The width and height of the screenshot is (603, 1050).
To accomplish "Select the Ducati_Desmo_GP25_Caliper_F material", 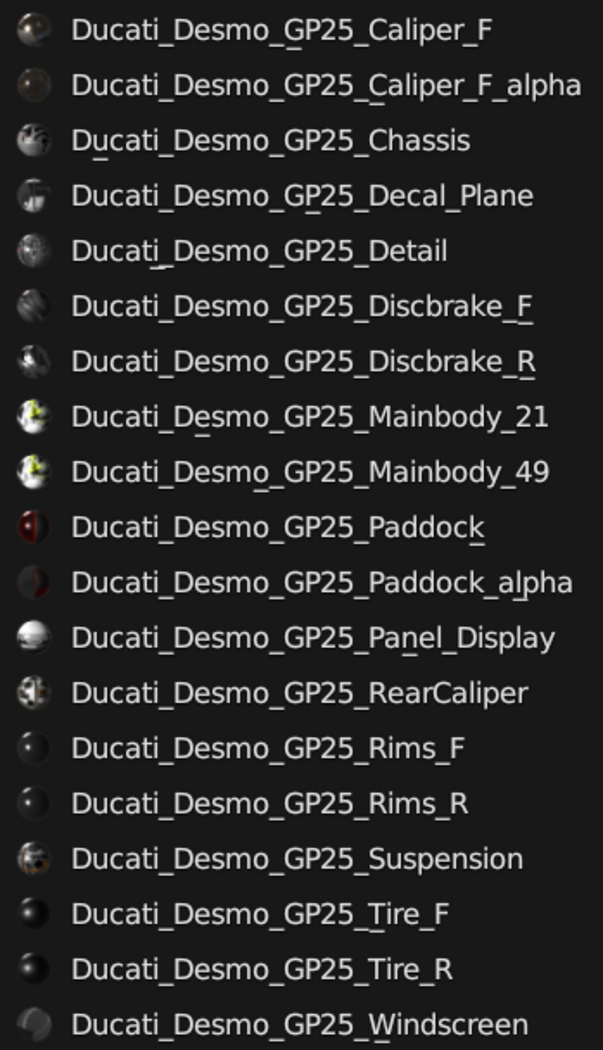I will tap(280, 30).
